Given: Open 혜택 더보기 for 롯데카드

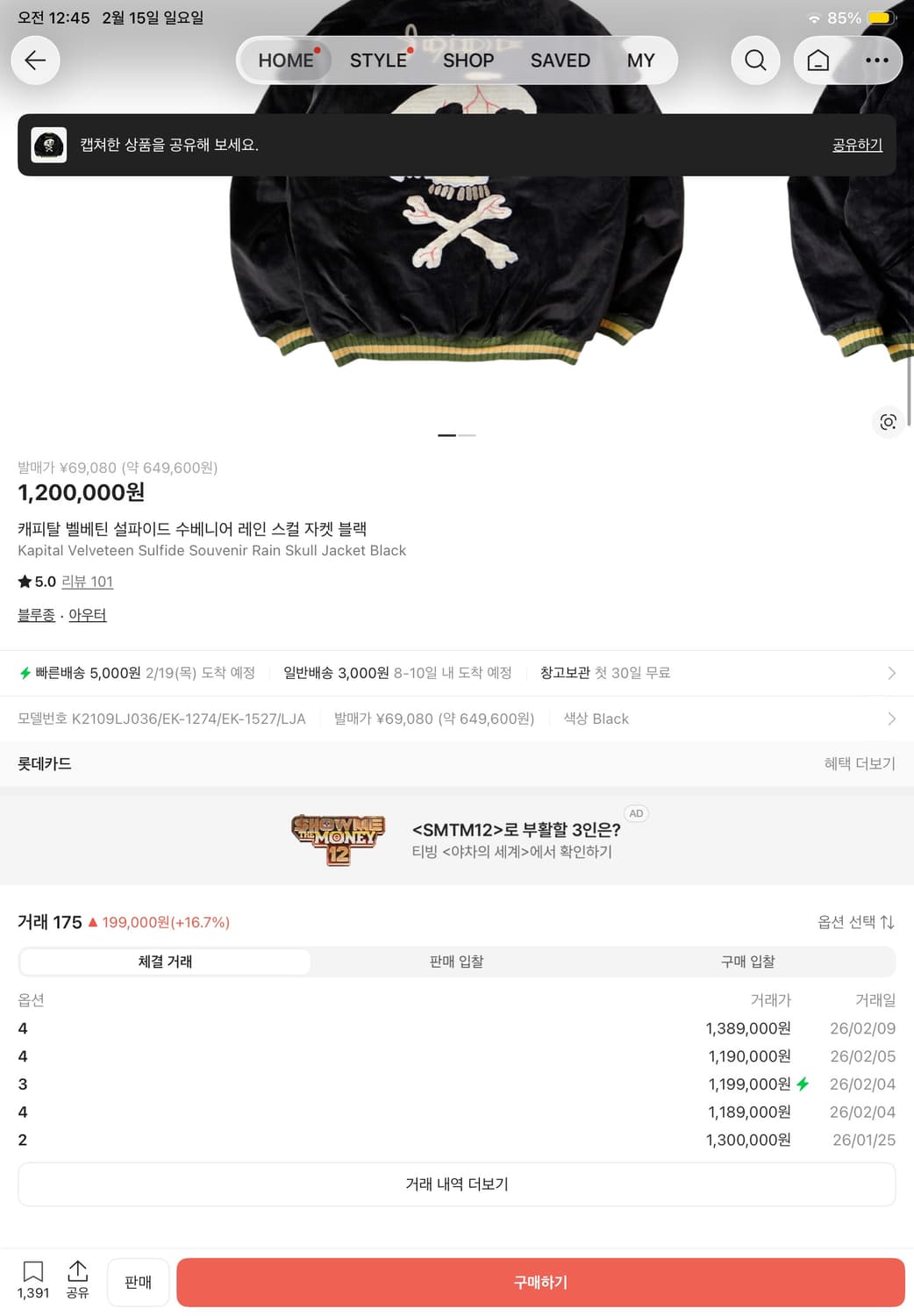Looking at the screenshot, I should coord(859,763).
